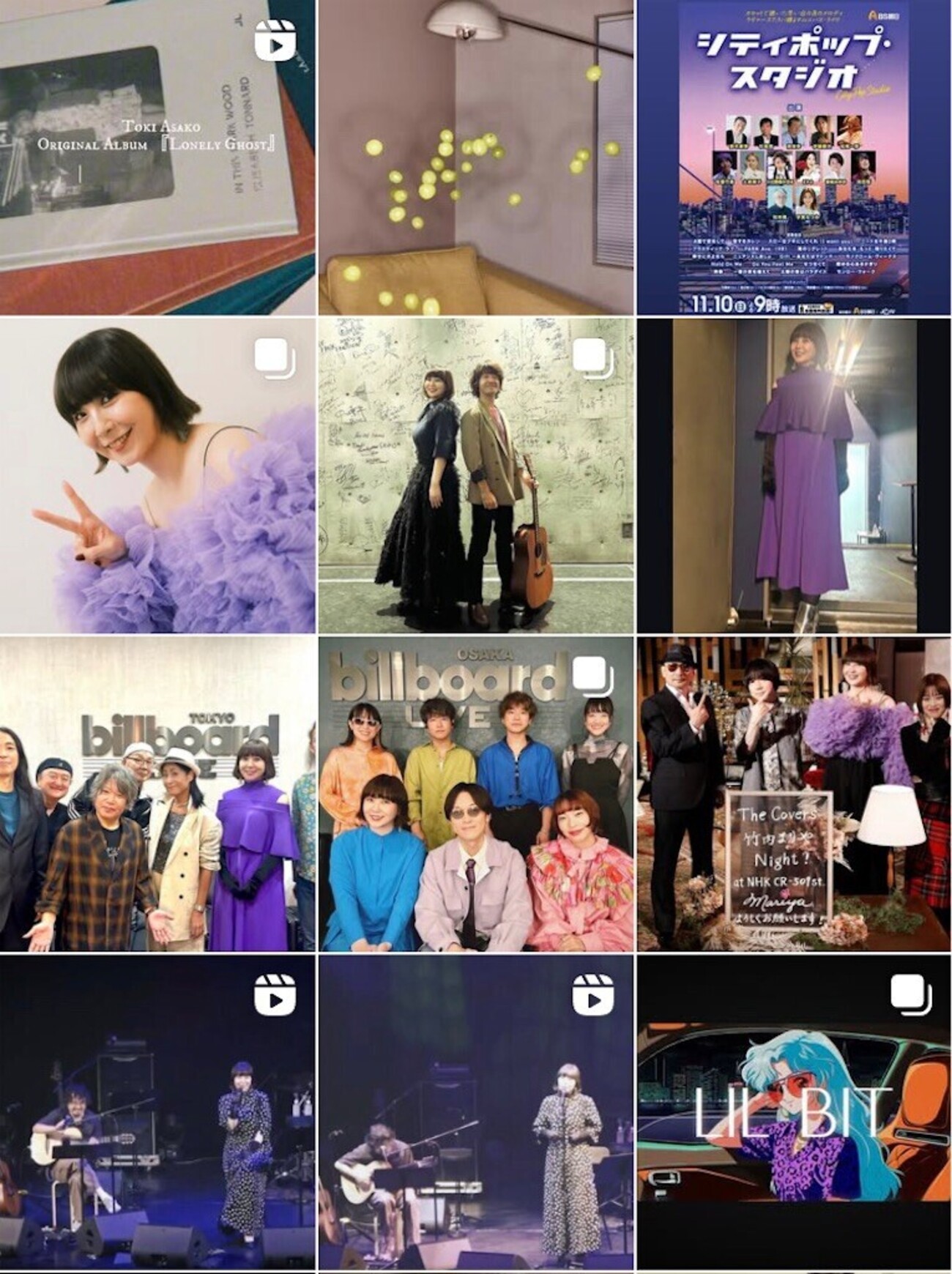
Task: View the City Pop Studio poster post
Action: [x=794, y=157]
